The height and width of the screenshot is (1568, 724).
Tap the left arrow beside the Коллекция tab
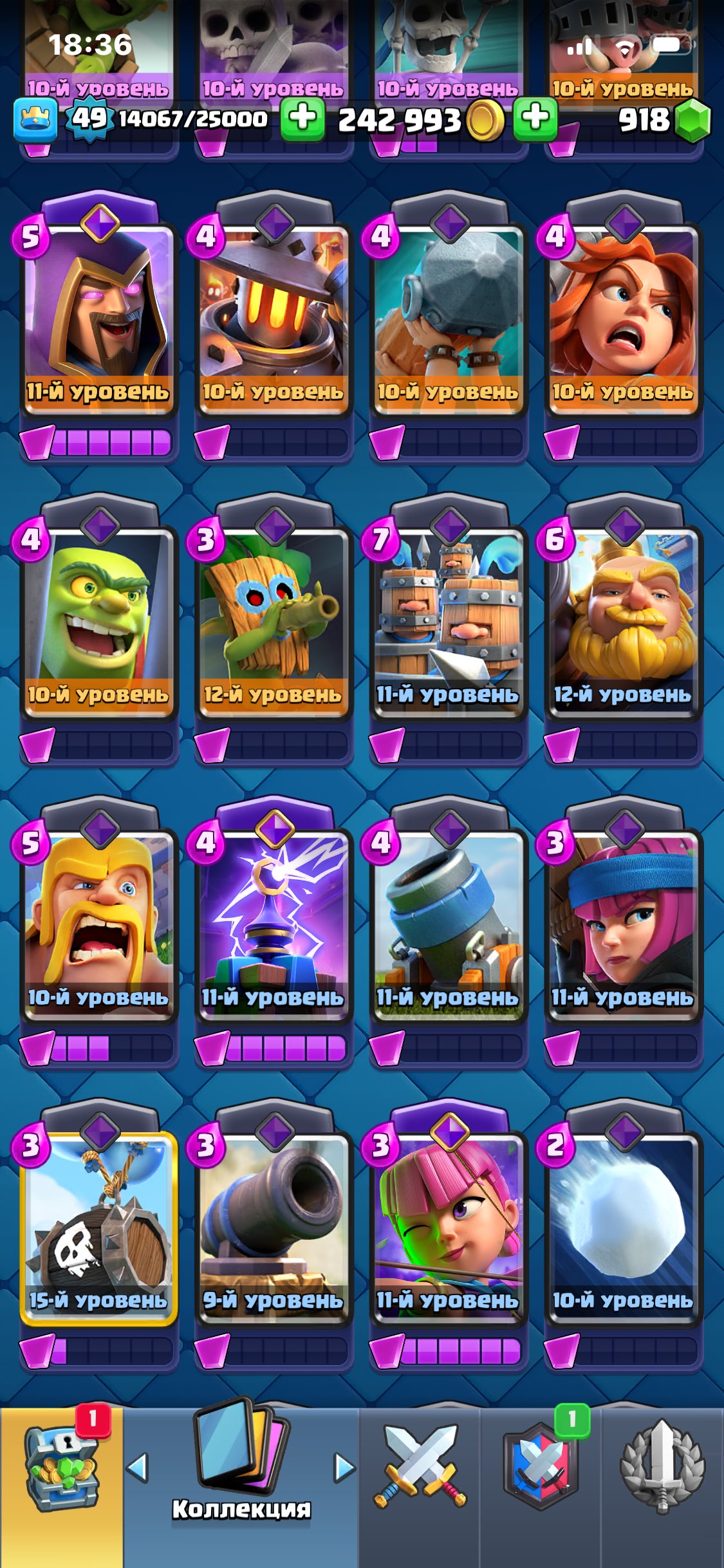coord(138,1468)
